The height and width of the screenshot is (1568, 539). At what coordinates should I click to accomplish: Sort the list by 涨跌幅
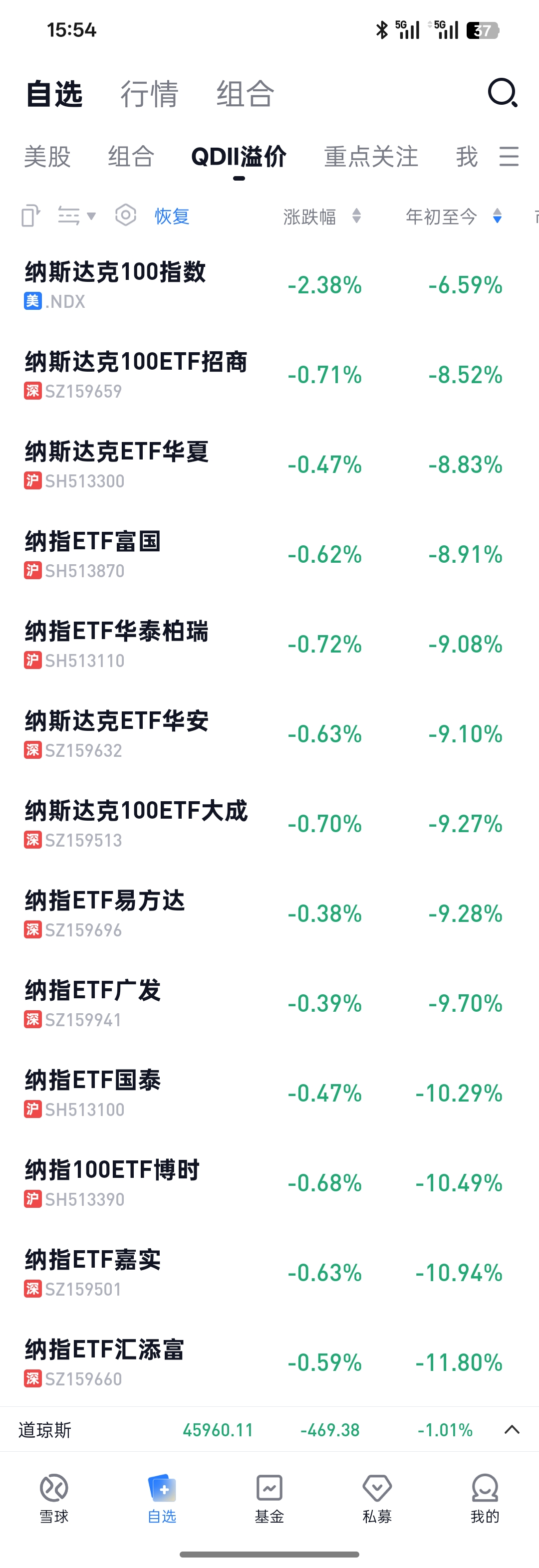(x=321, y=216)
